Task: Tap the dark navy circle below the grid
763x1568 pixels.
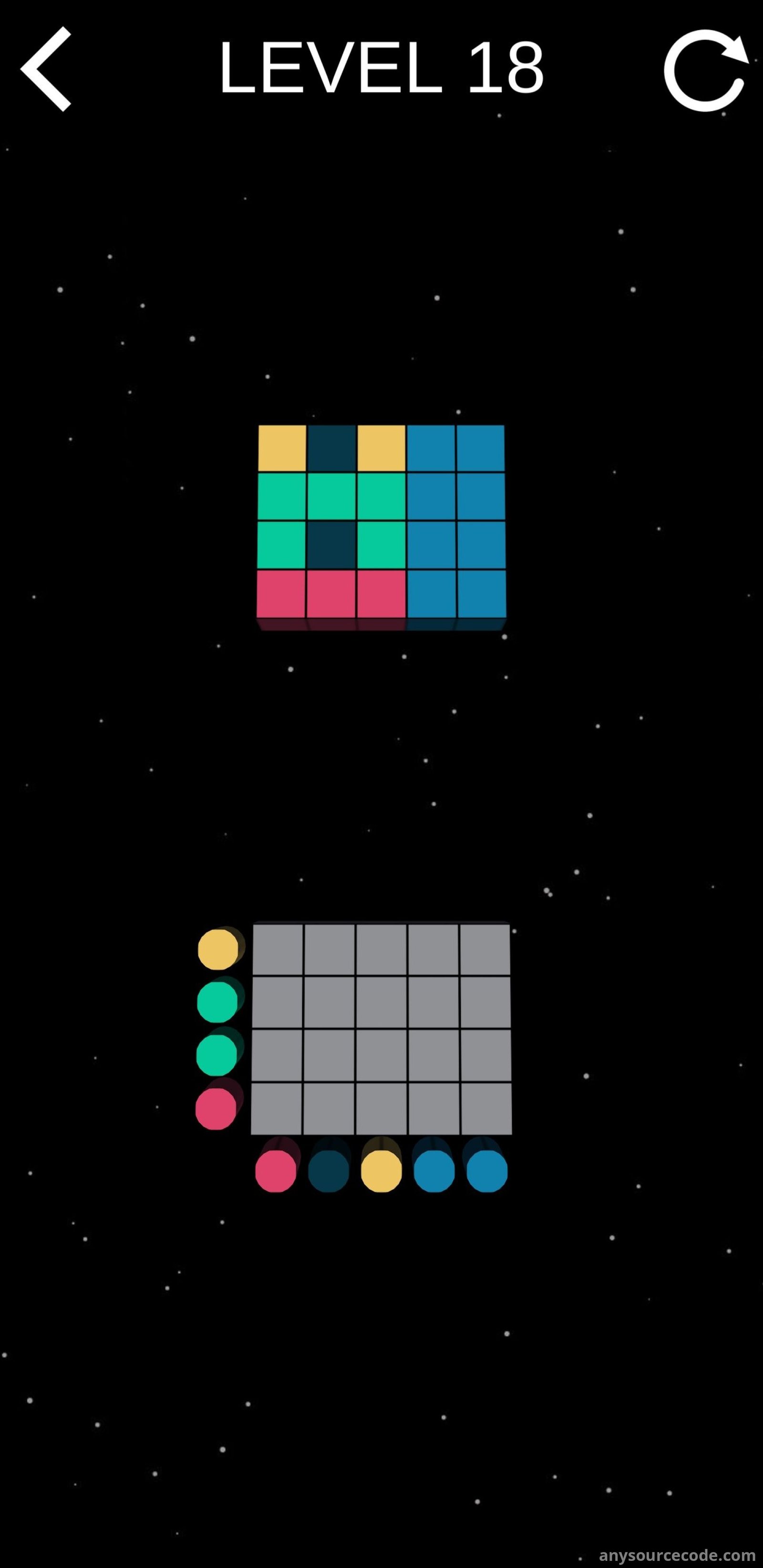Action: click(x=328, y=1170)
